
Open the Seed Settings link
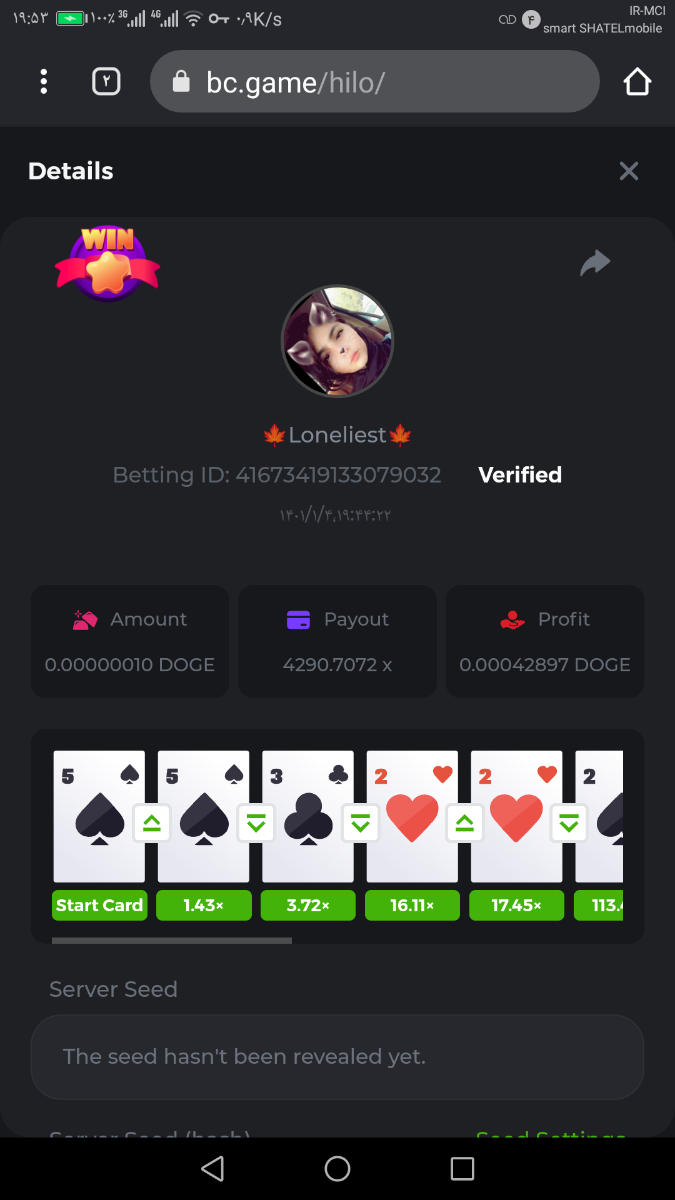(550, 1134)
